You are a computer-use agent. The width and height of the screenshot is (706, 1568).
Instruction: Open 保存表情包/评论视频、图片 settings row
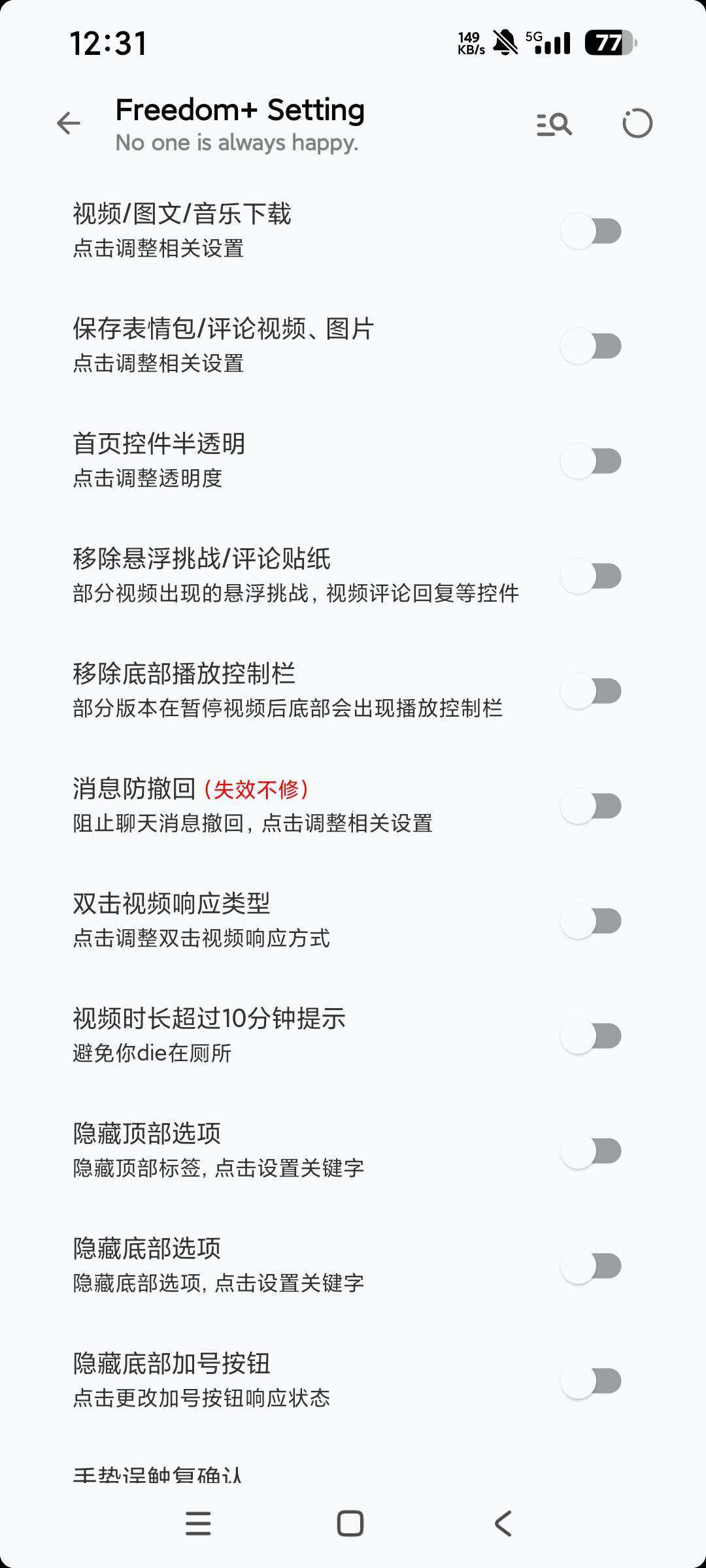(x=261, y=345)
